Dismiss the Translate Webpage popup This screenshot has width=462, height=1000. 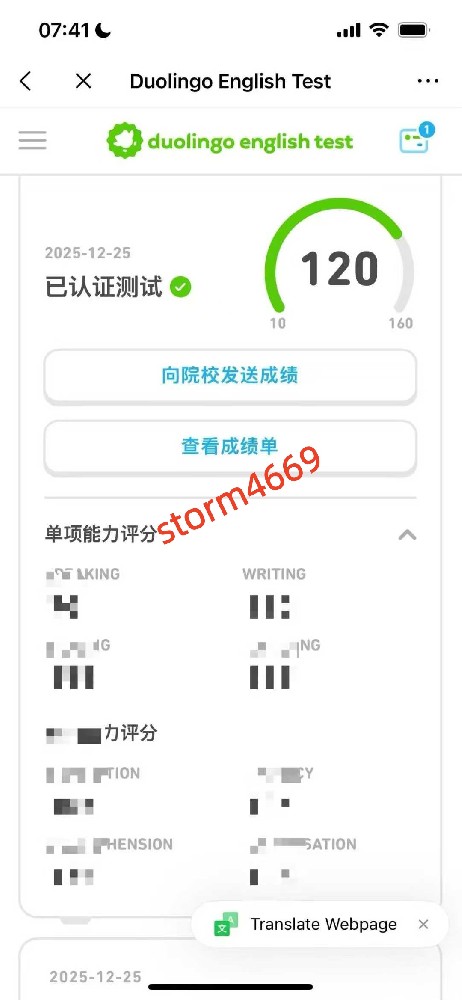coord(424,924)
